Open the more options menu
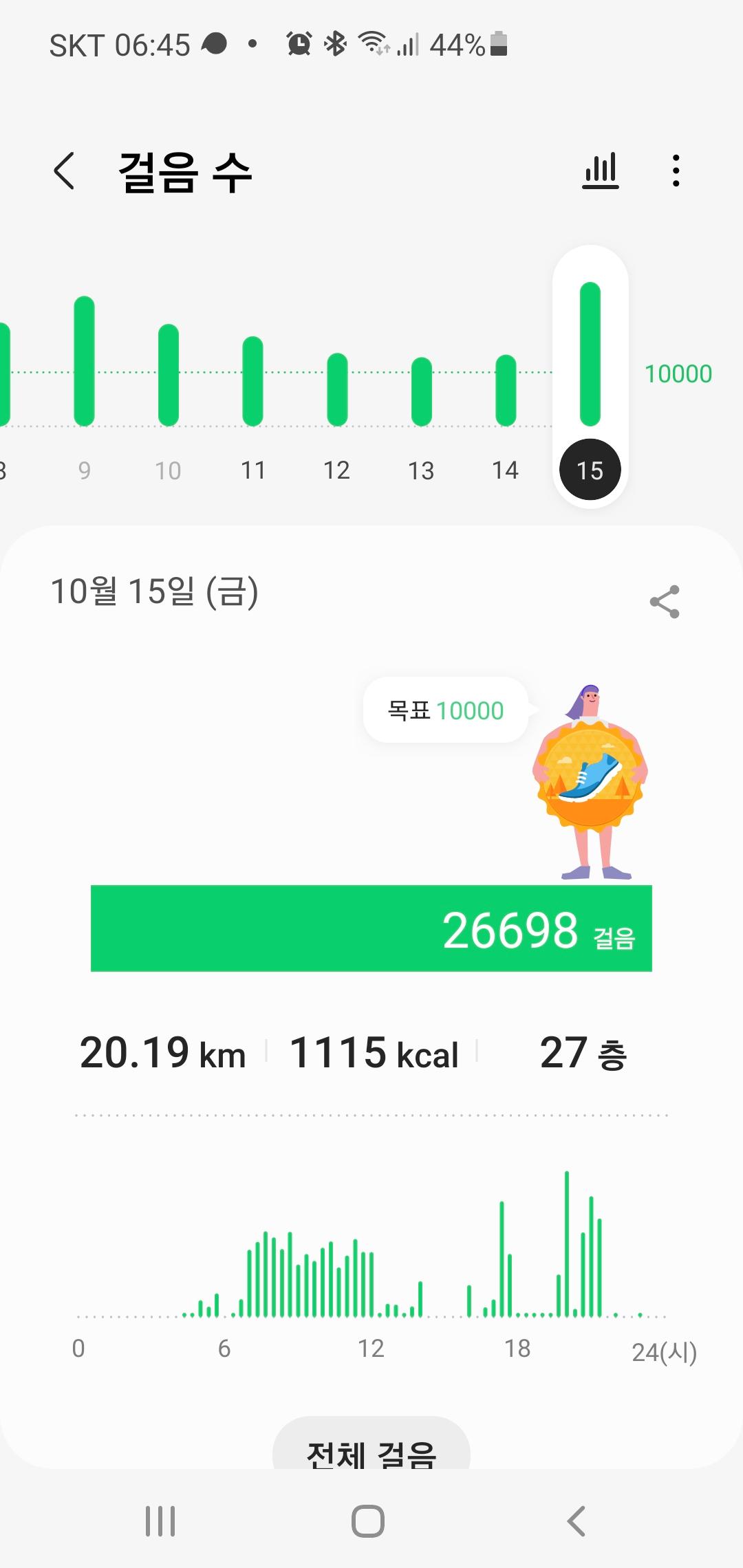Screen dimensions: 743x1568 676,171
